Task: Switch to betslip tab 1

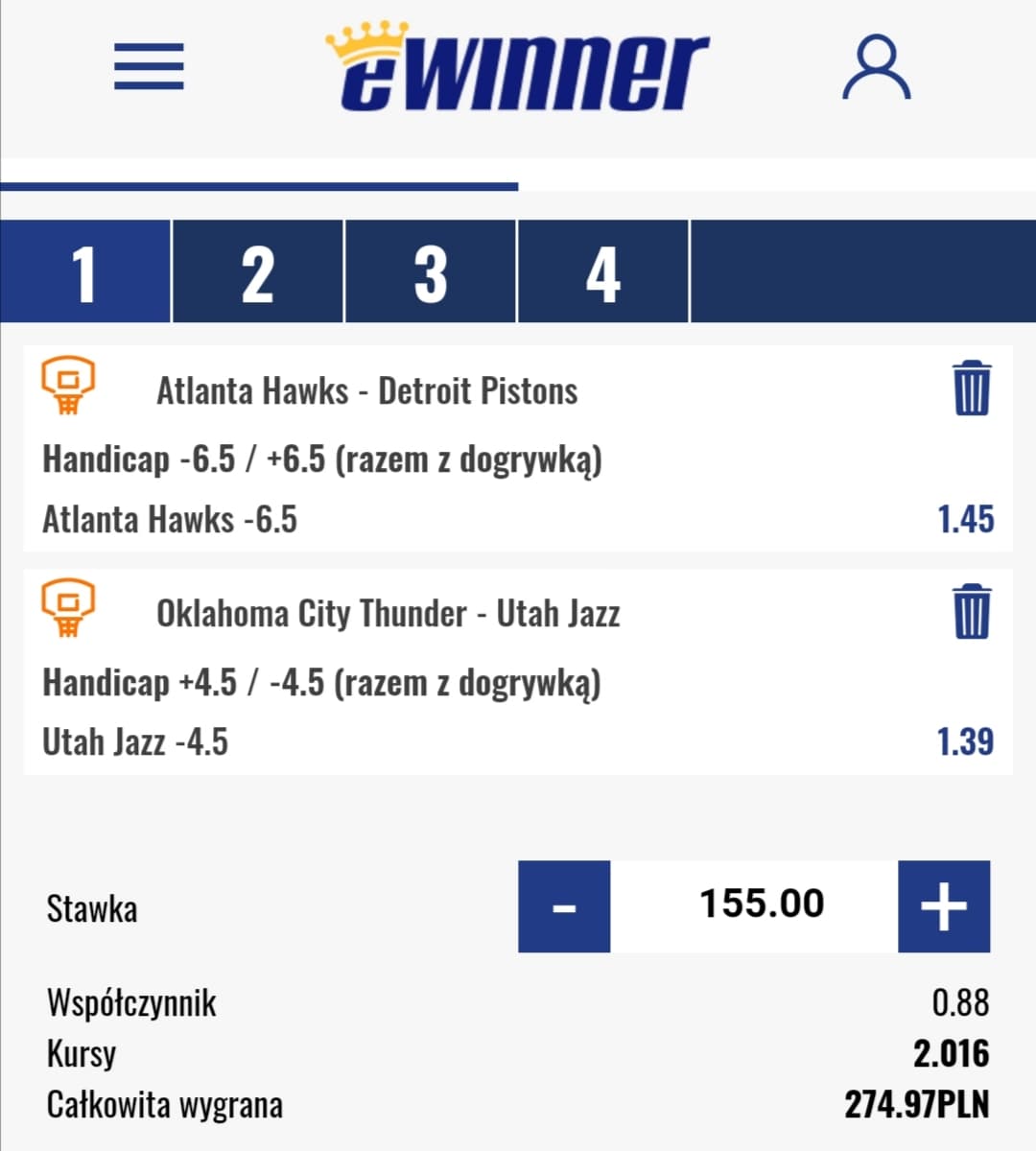Action: [x=84, y=272]
